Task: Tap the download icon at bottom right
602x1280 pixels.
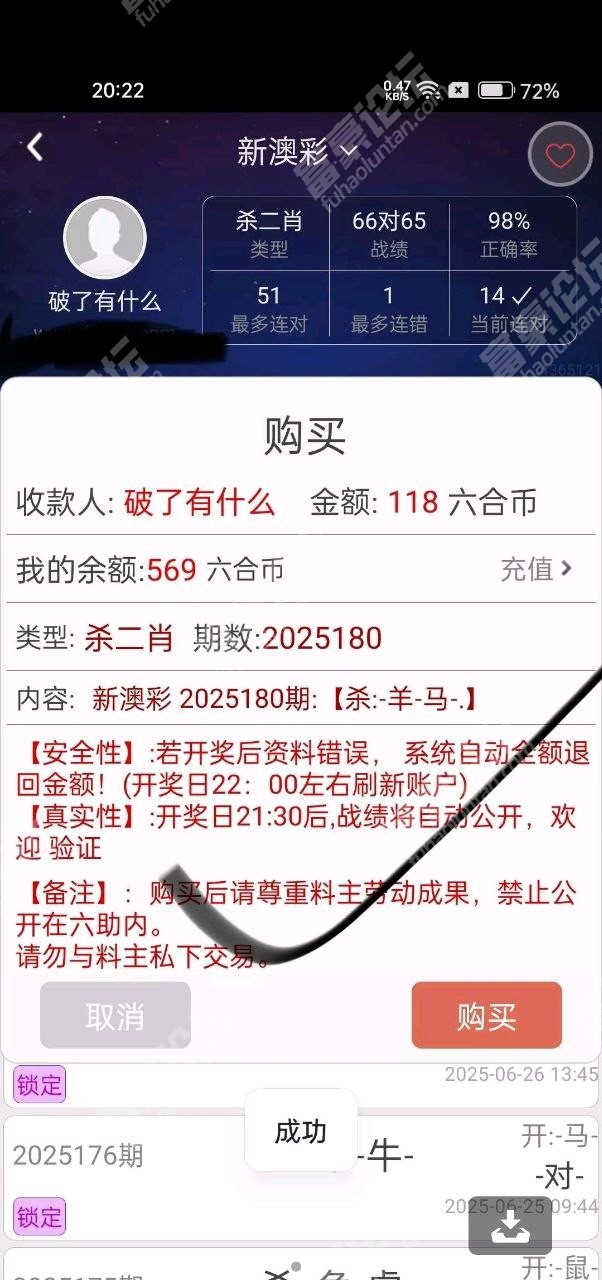Action: click(x=509, y=1225)
